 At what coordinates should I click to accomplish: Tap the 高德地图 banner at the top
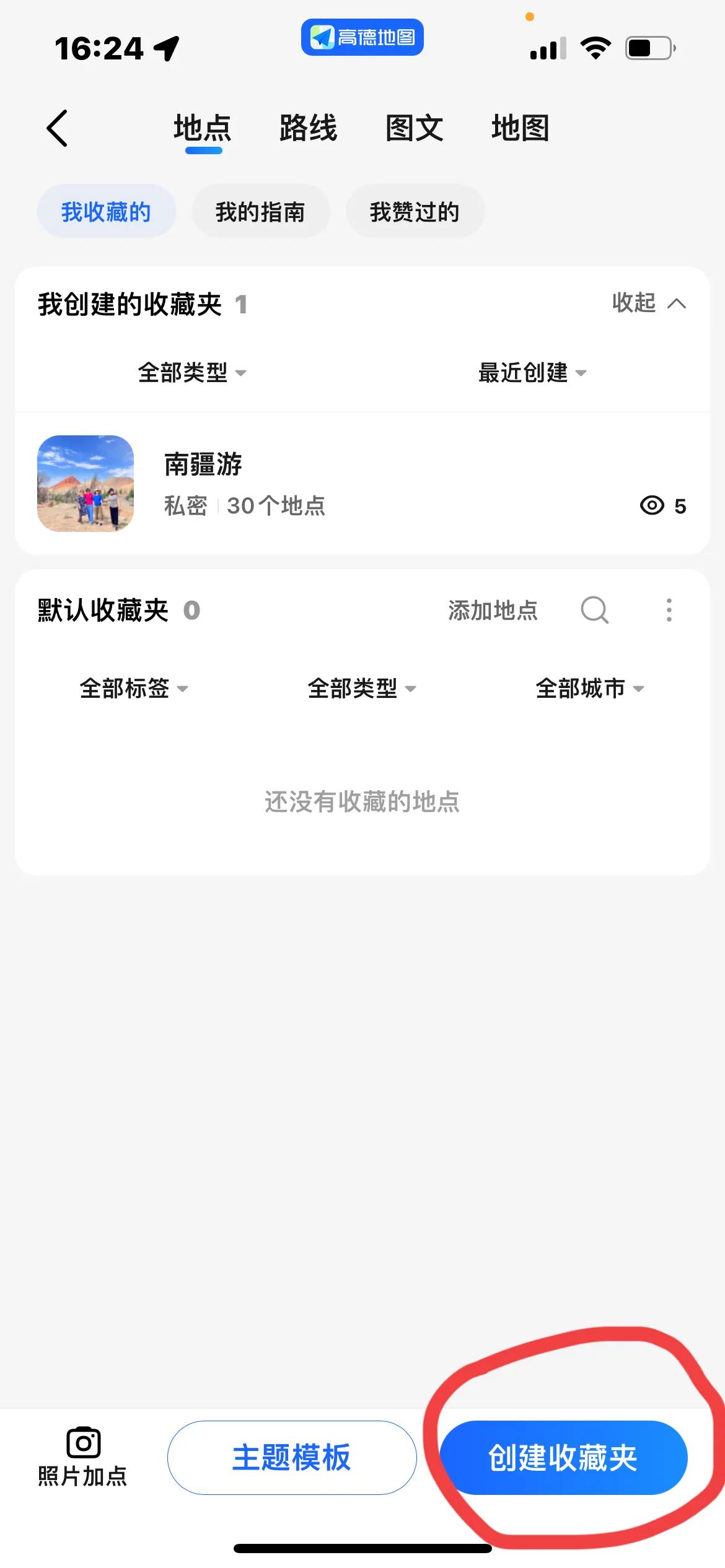362,37
